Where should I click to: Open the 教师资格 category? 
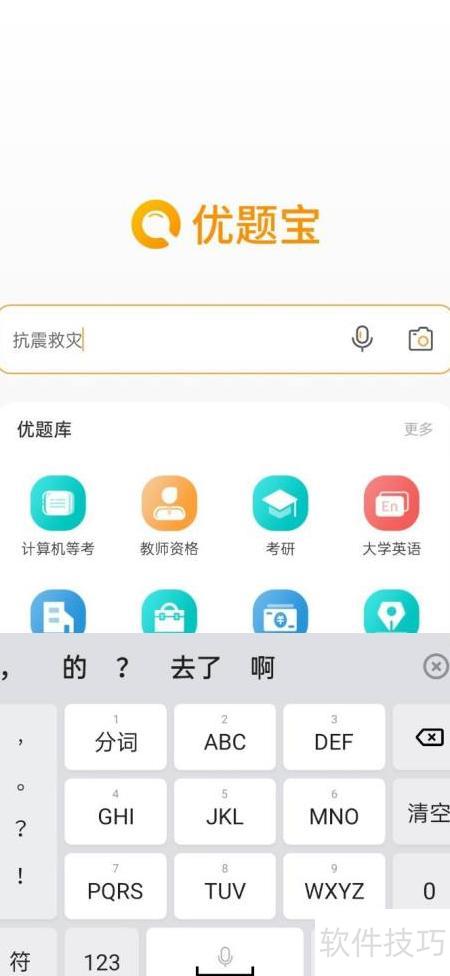169,516
